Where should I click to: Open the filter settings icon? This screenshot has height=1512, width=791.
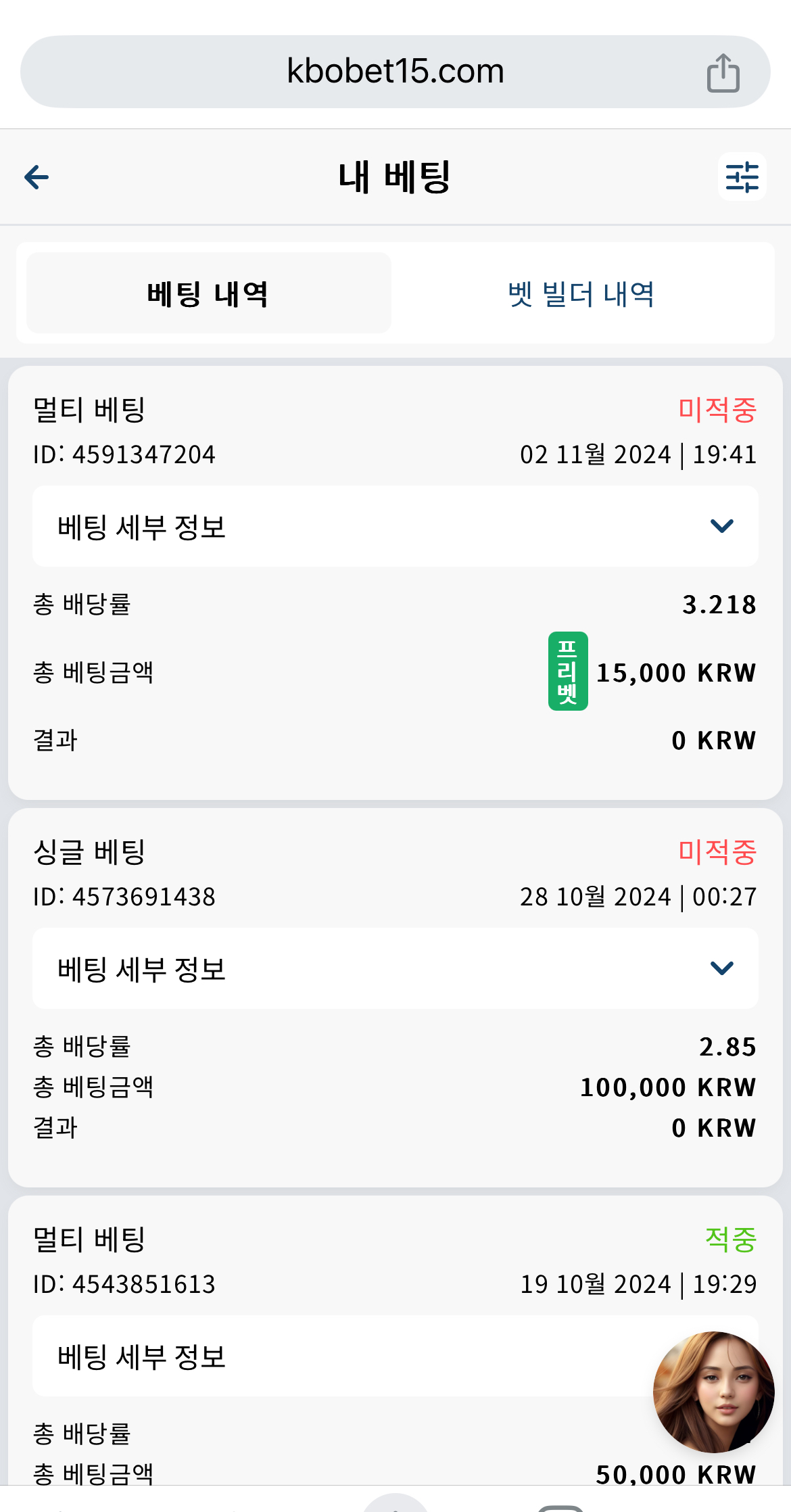point(742,177)
